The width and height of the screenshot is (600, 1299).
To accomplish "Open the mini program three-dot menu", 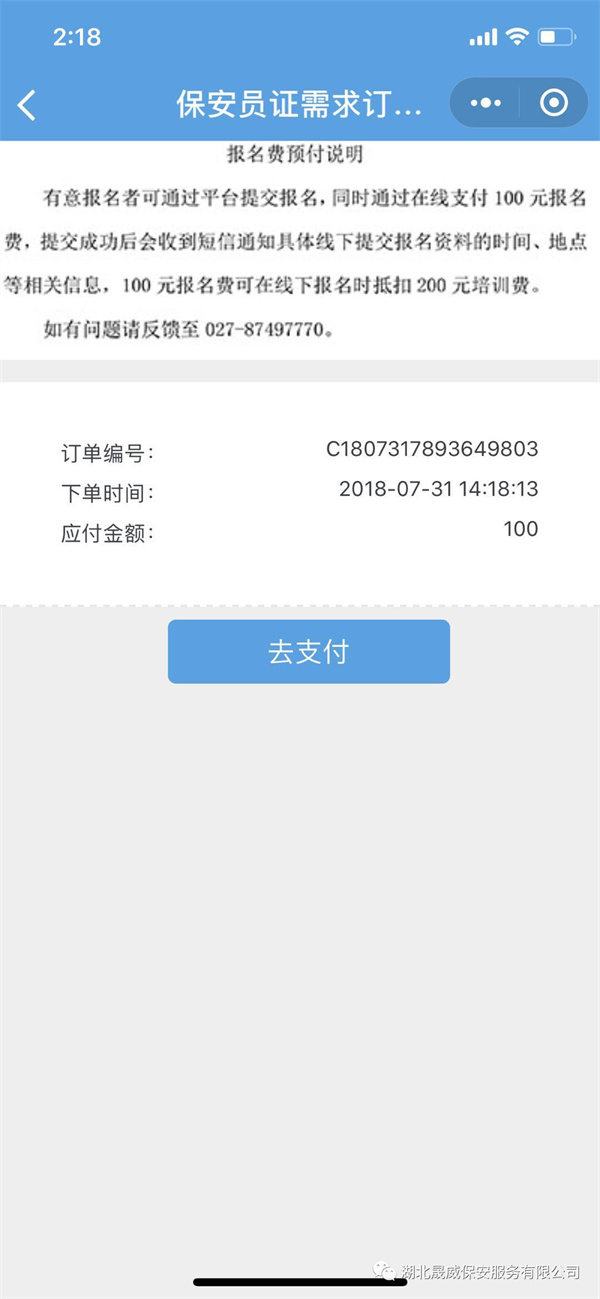I will (x=485, y=103).
